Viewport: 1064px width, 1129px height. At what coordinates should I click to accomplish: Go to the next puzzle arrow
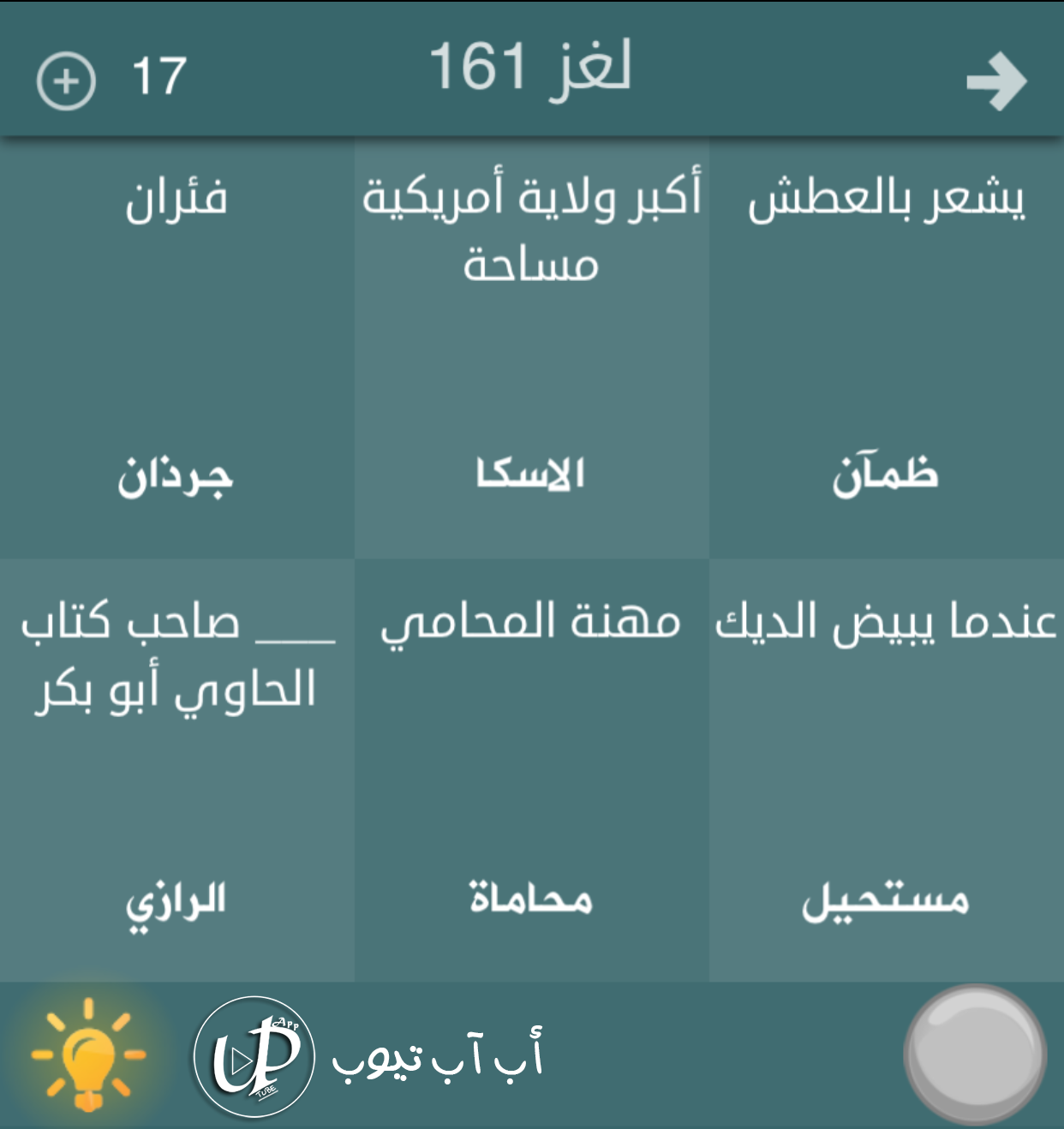click(x=996, y=82)
